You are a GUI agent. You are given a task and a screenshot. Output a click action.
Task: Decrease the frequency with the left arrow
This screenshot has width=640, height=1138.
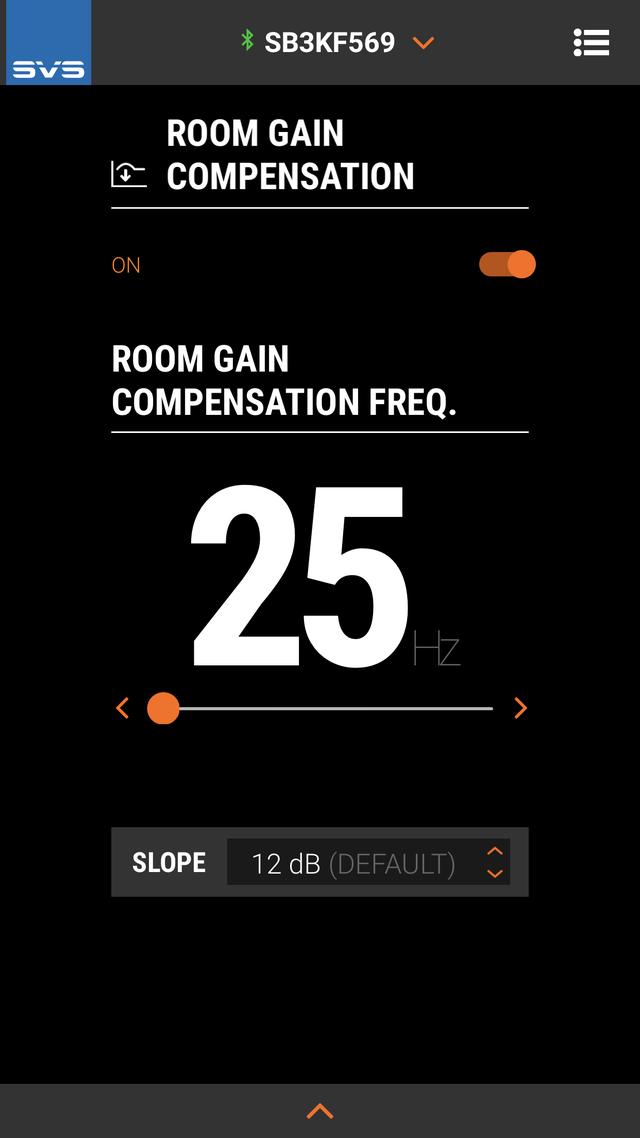tap(123, 709)
